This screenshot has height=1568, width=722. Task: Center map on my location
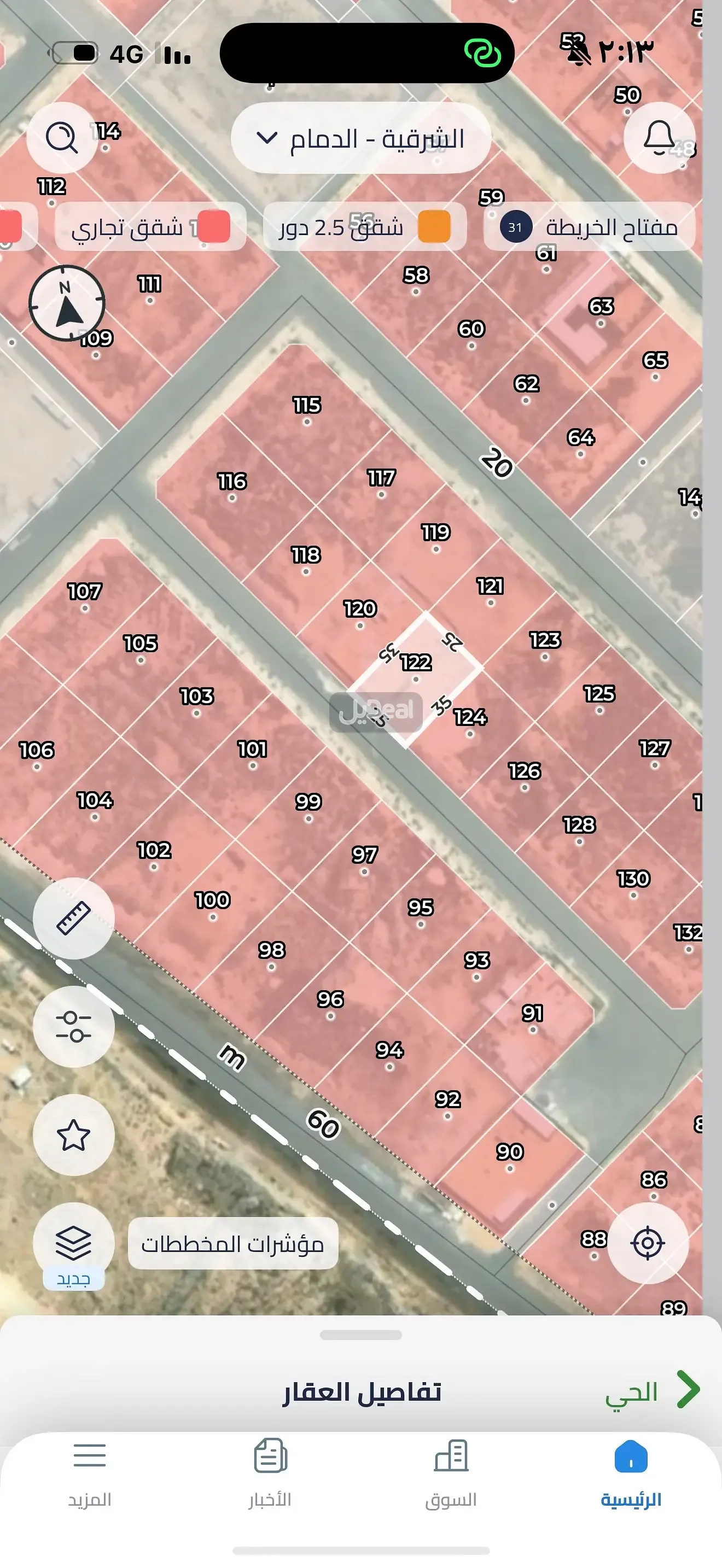648,1243
